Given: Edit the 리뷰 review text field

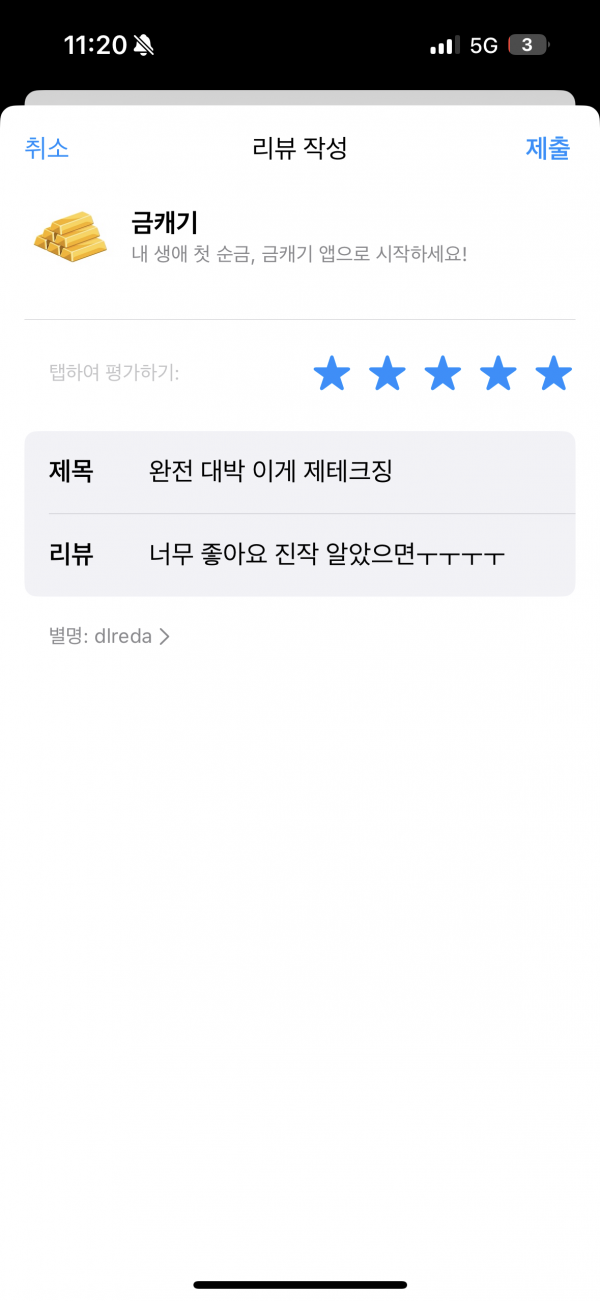Looking at the screenshot, I should coord(300,555).
